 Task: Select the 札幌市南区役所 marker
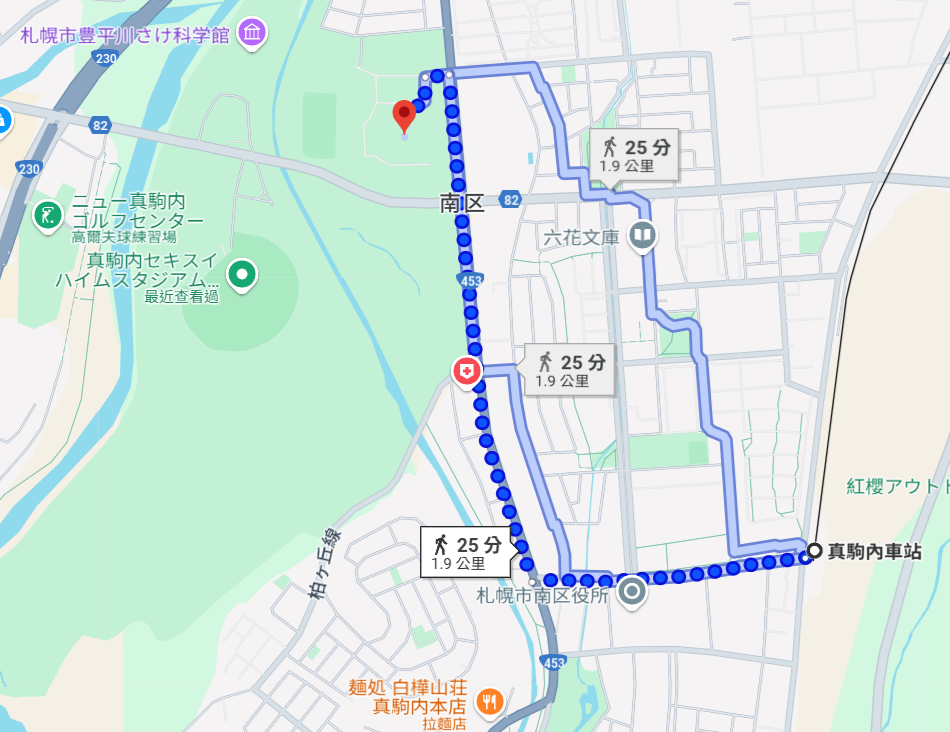point(632,594)
